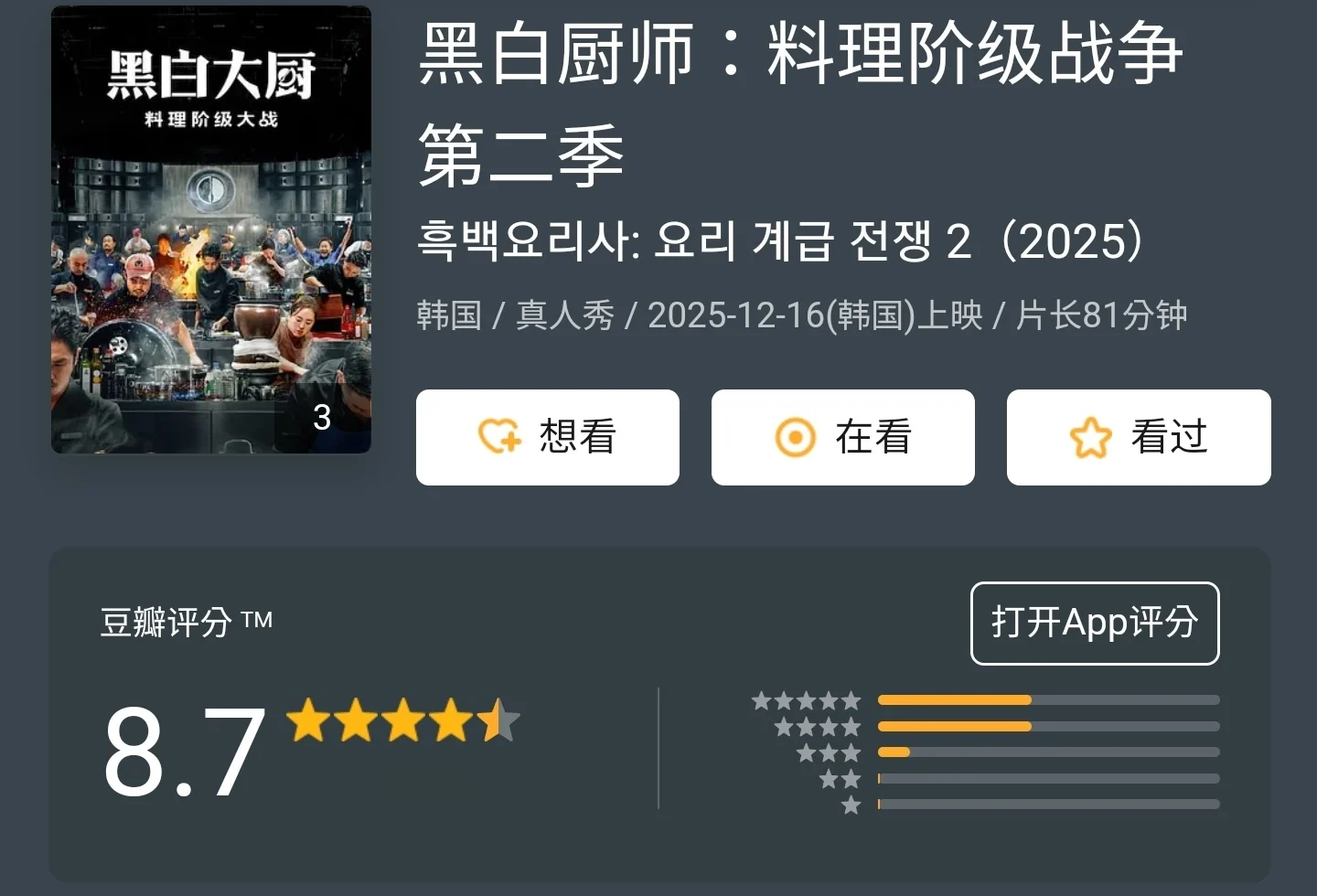The height and width of the screenshot is (896, 1317).
Task: Open the show poster with 3 photos
Action: click(211, 229)
